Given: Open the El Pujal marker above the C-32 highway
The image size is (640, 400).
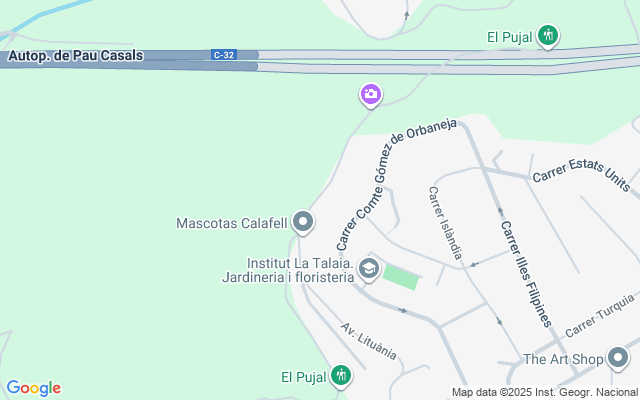Looking at the screenshot, I should [x=547, y=37].
